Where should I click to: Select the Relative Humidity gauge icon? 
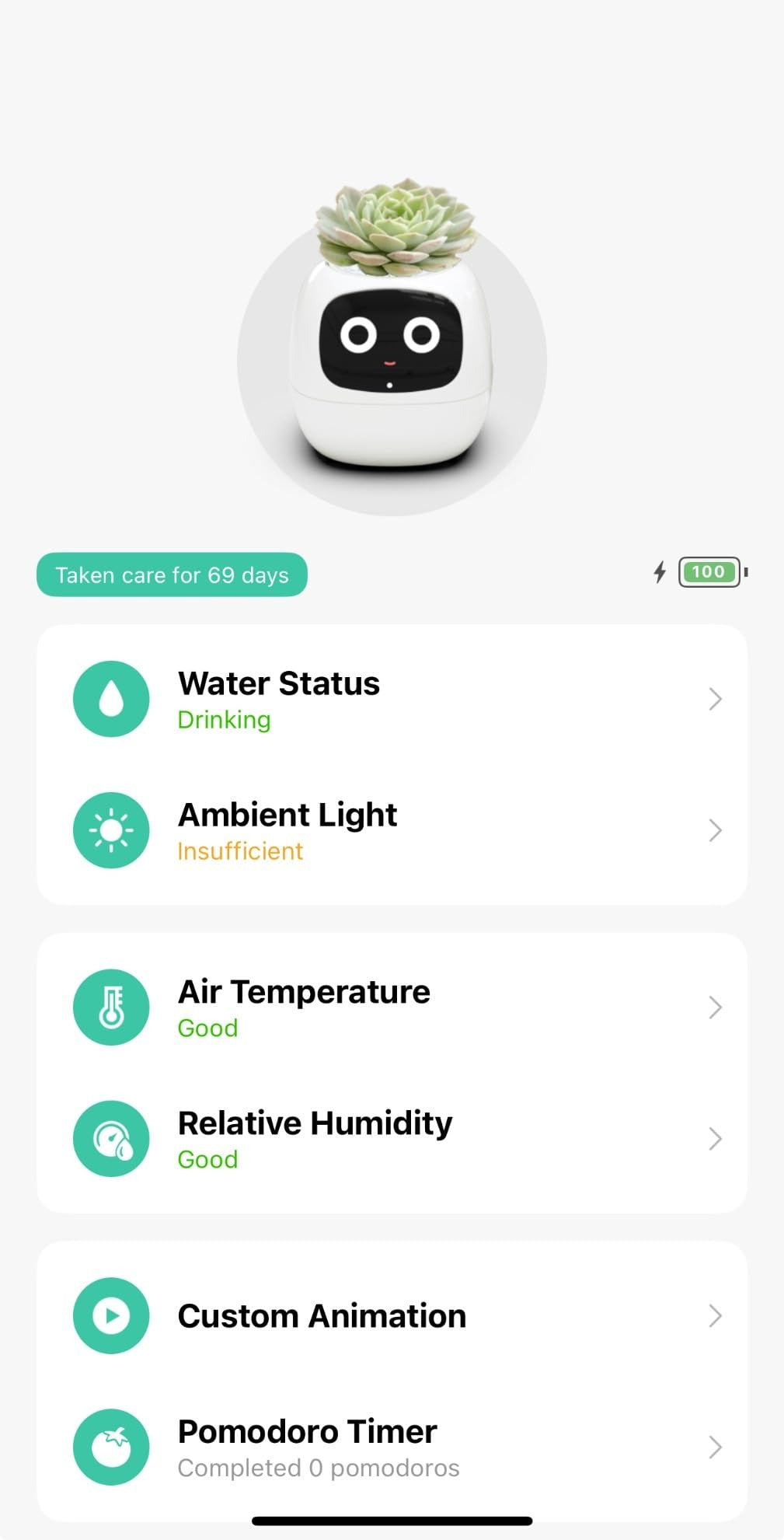[x=111, y=1138]
